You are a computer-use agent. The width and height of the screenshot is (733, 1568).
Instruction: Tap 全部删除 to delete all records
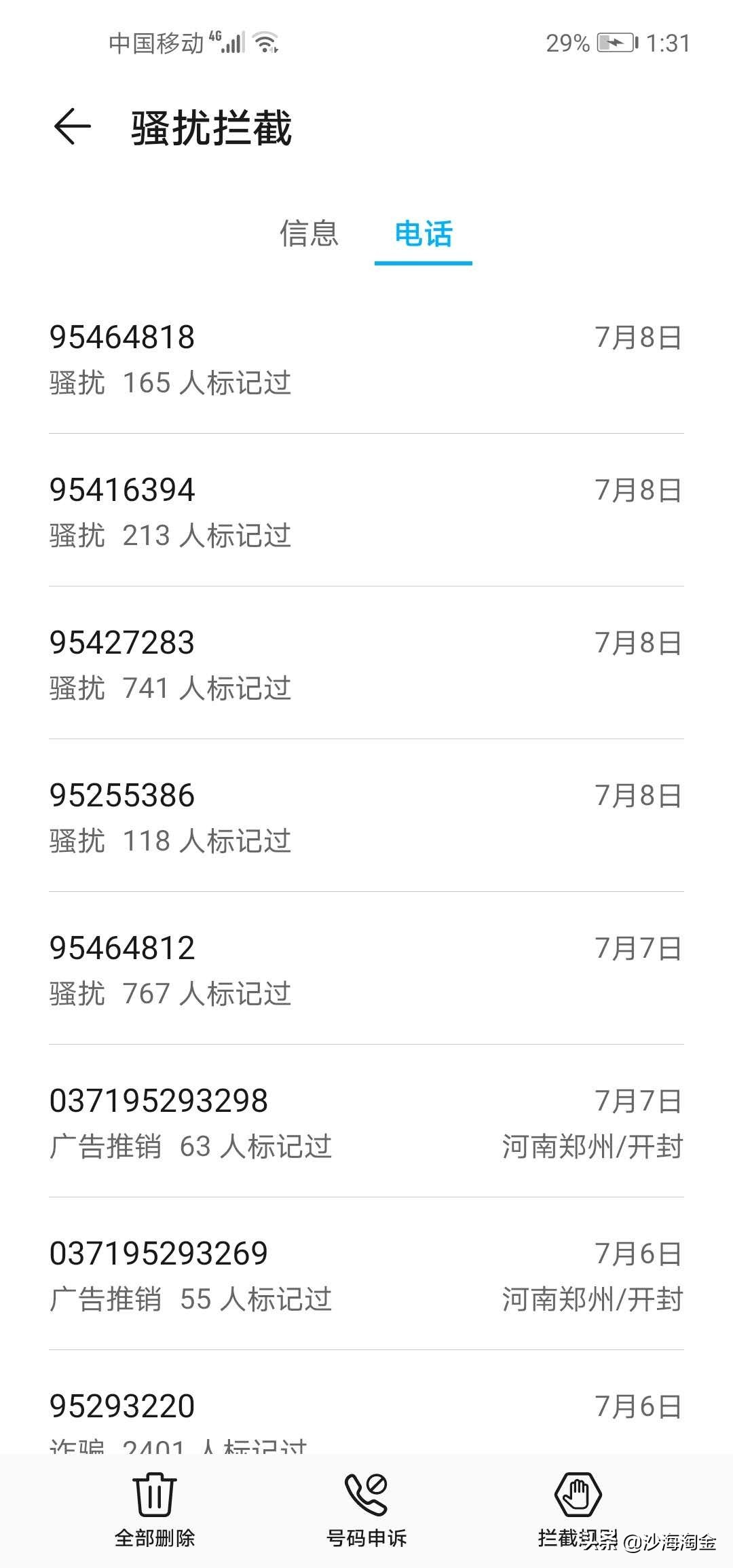click(x=155, y=1508)
